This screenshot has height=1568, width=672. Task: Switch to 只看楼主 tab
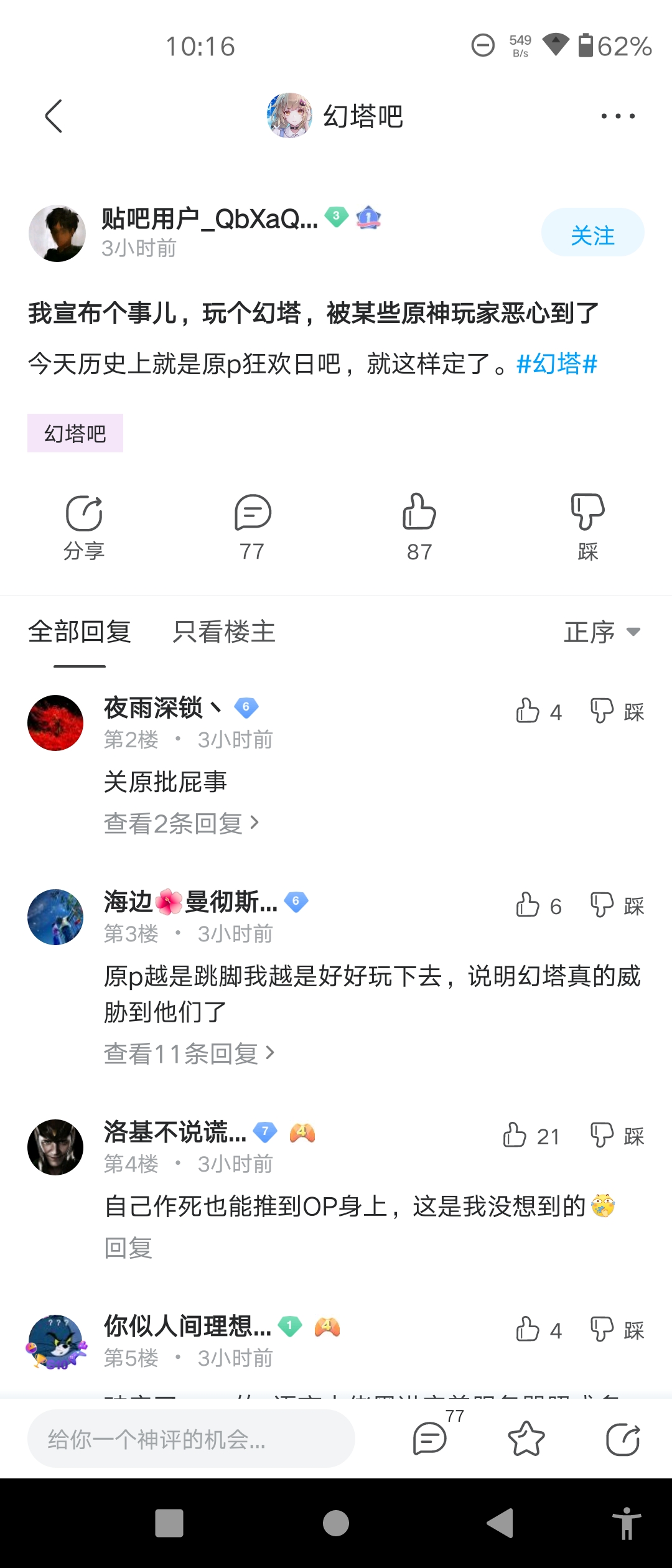coord(224,632)
